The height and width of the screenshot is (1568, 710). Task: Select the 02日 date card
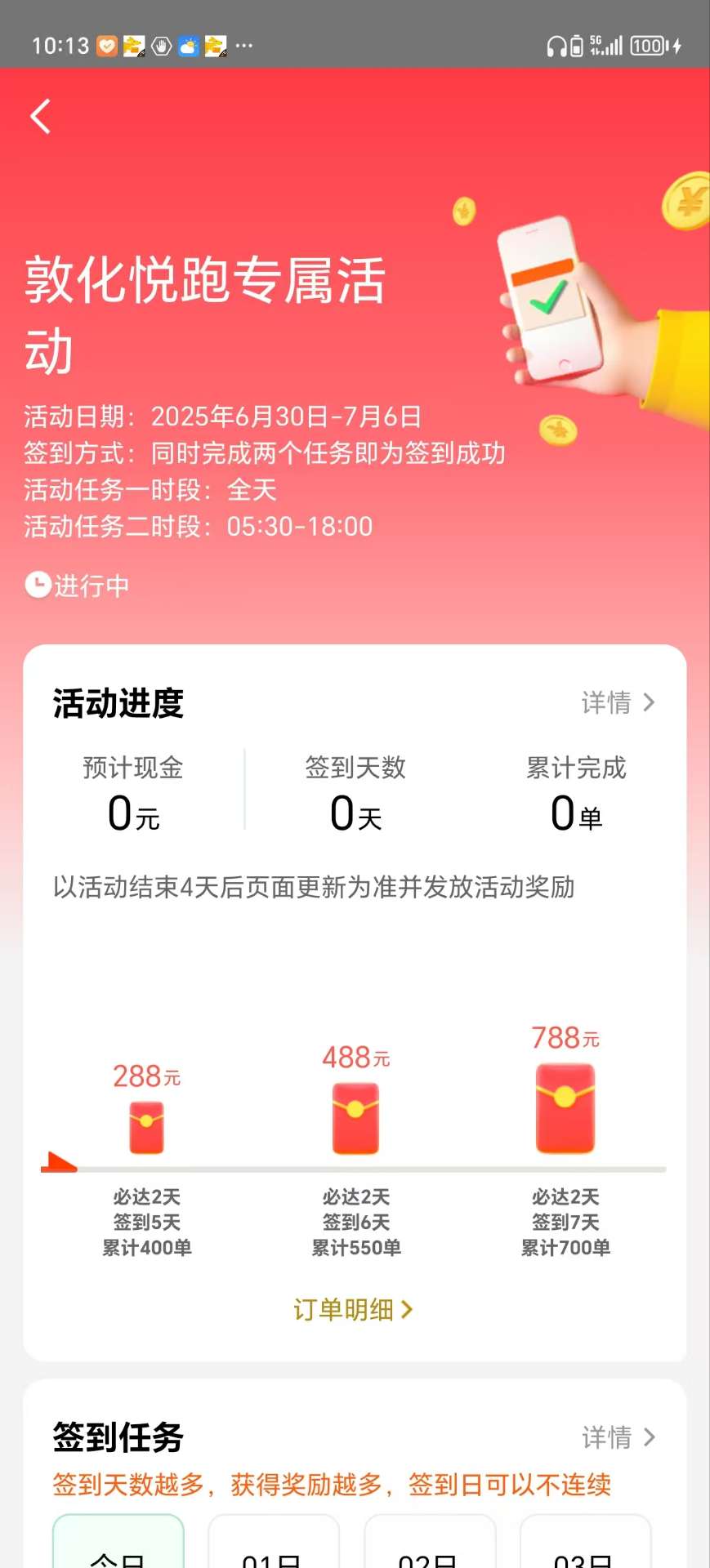[429, 1545]
